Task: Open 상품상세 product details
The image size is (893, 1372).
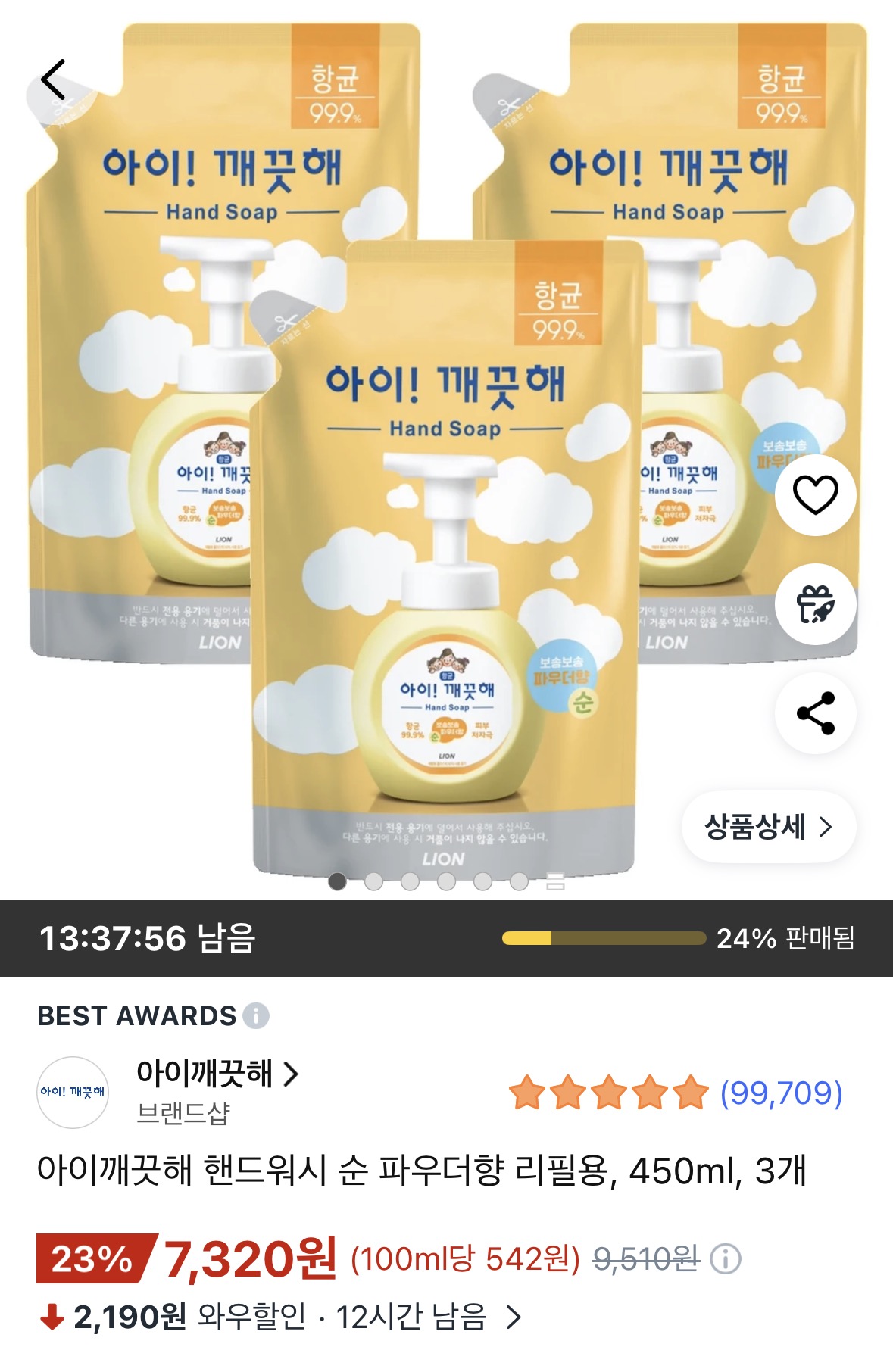Action: pos(768,827)
